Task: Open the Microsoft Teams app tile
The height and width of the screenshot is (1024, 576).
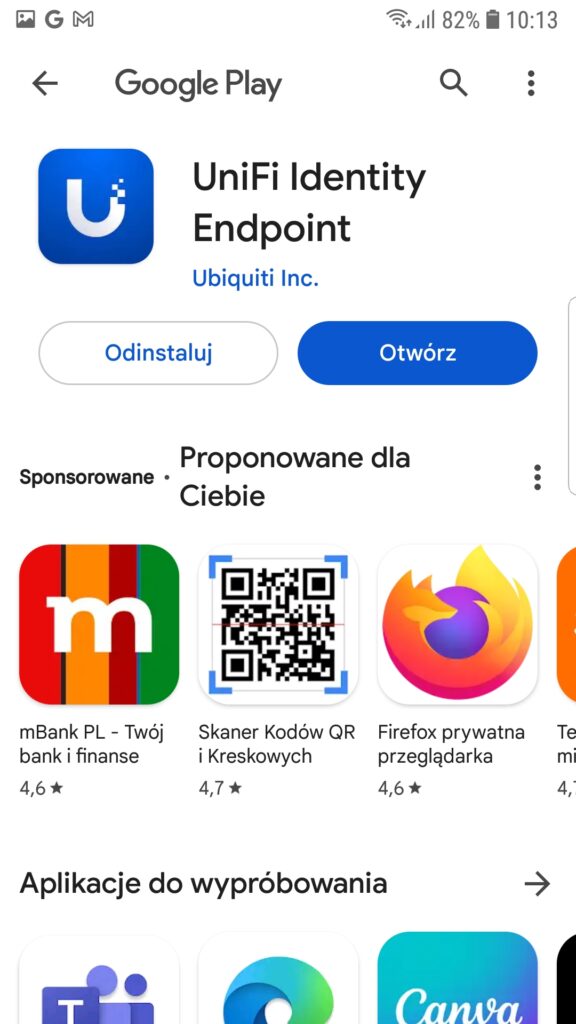Action: [99, 978]
